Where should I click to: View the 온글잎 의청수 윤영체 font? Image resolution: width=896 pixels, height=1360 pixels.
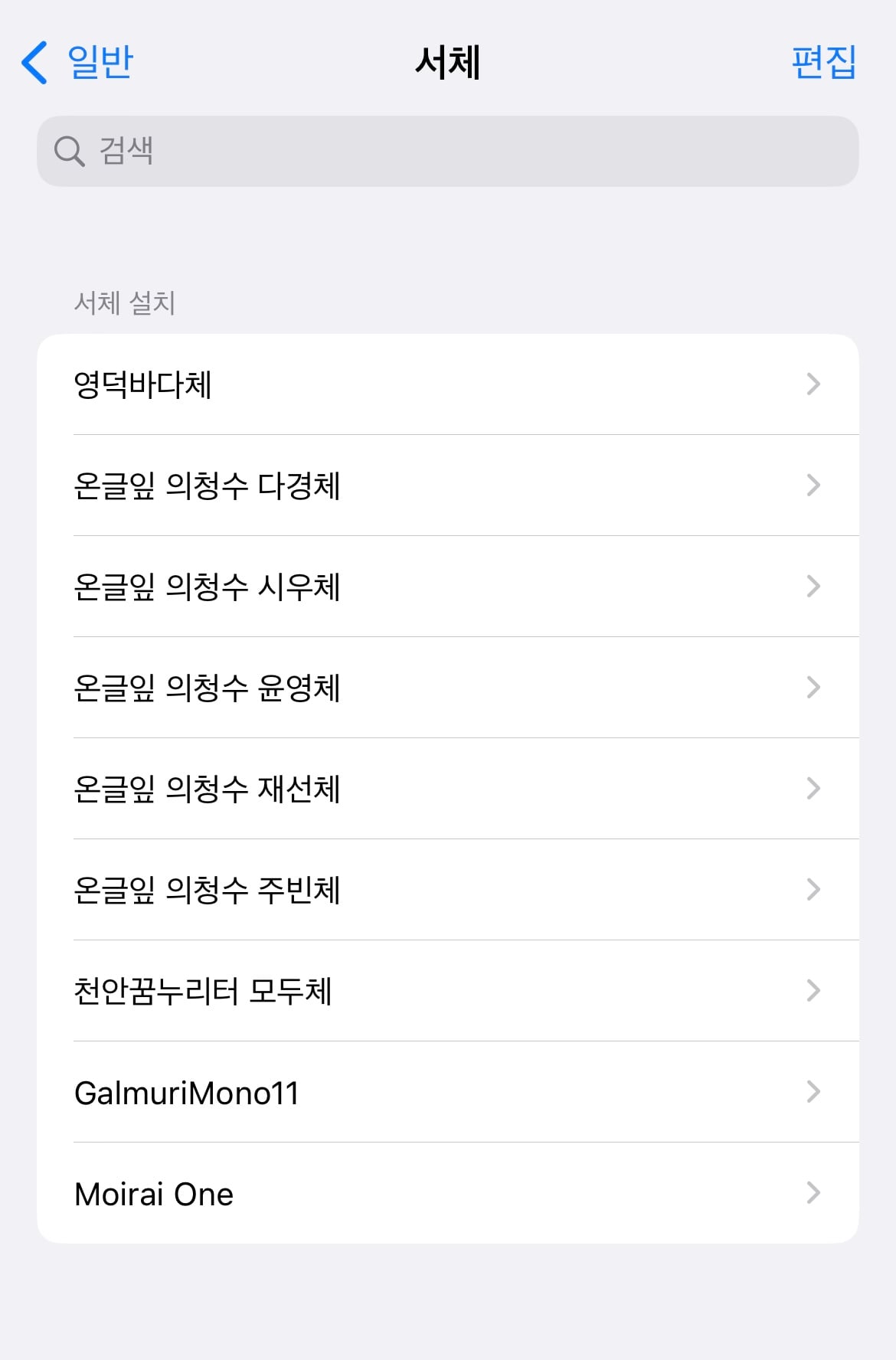[x=447, y=688]
